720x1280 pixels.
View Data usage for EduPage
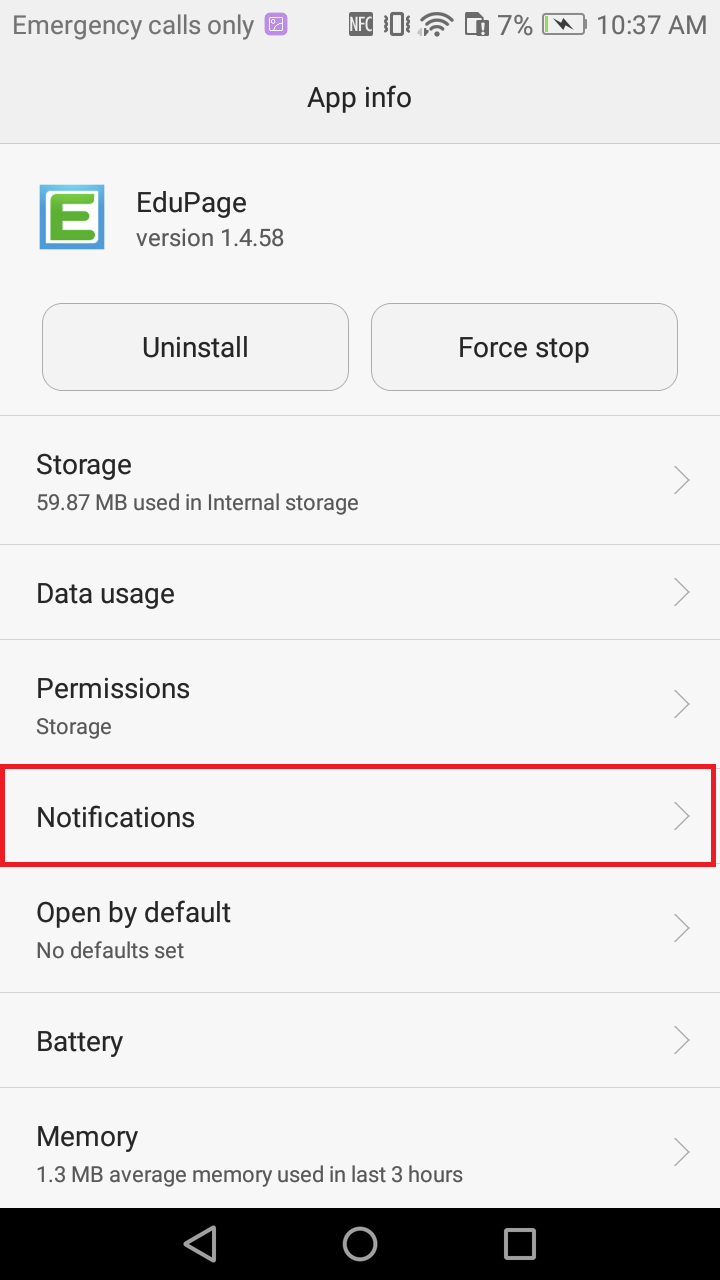(x=360, y=593)
